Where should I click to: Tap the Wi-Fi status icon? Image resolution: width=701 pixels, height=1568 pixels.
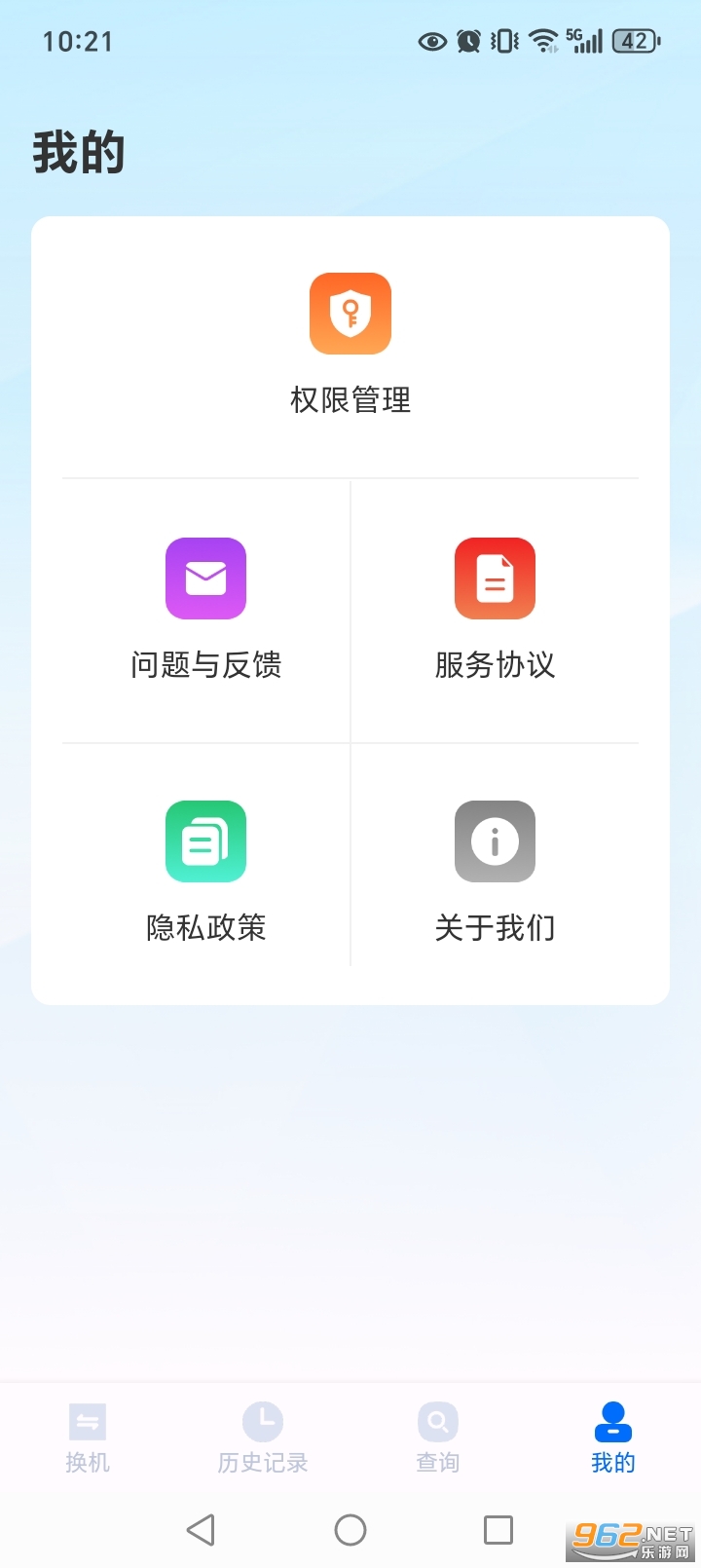(x=541, y=40)
